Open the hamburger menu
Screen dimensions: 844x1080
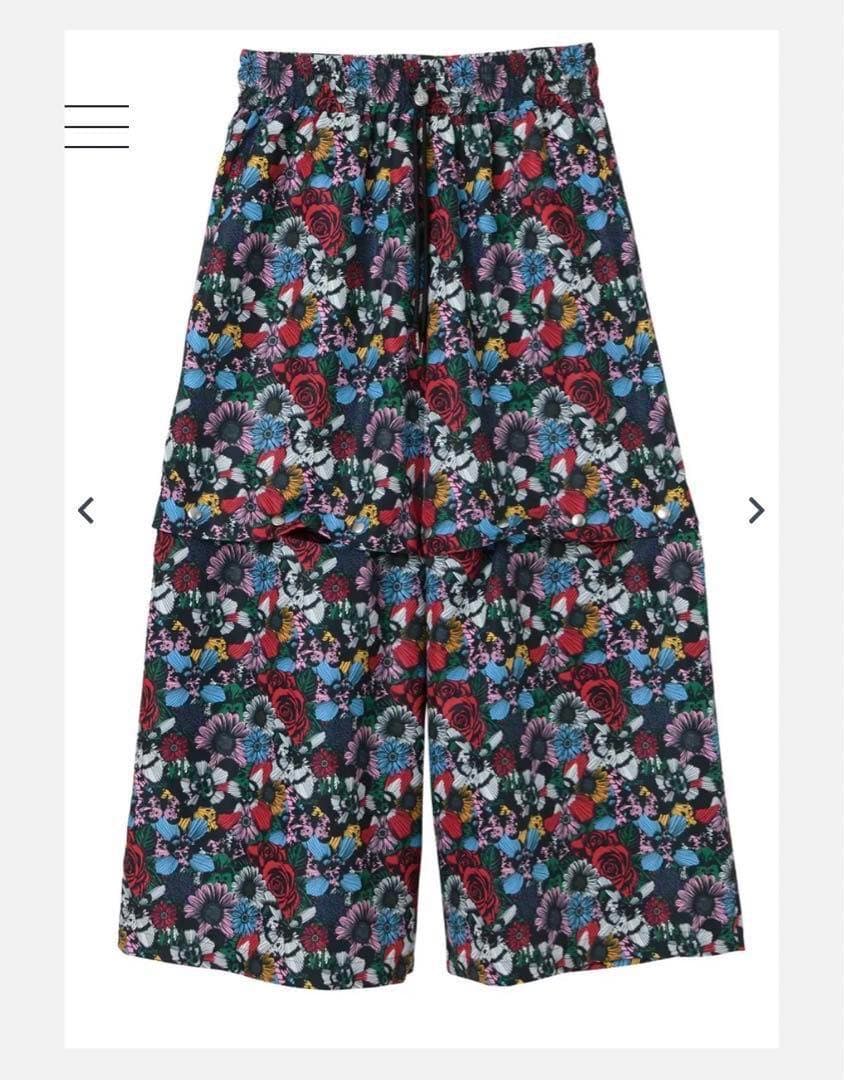click(x=97, y=126)
